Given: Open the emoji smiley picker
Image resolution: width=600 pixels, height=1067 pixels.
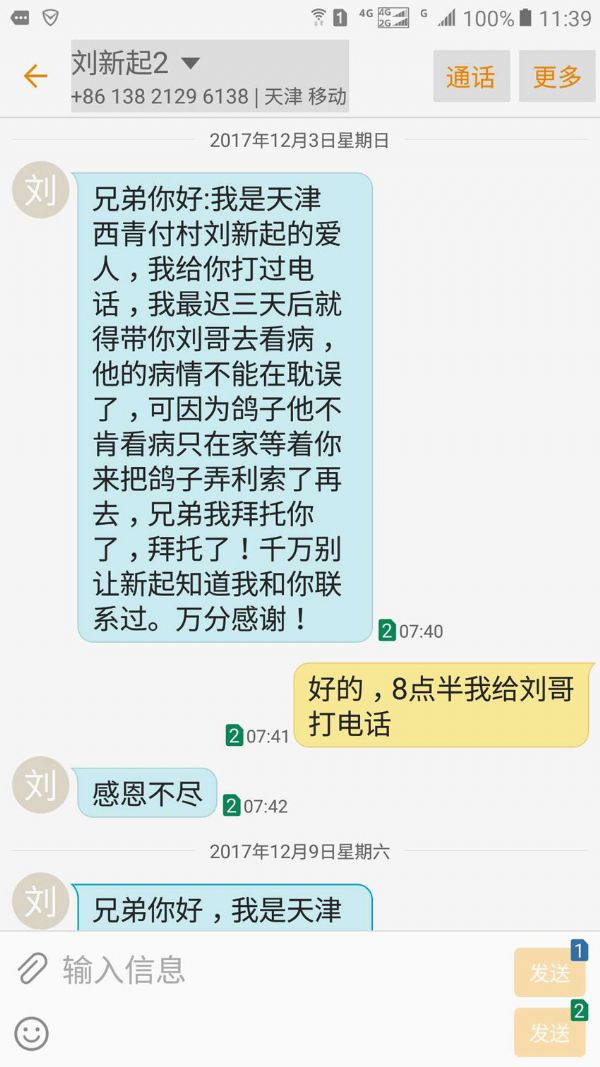Looking at the screenshot, I should 31,1033.
